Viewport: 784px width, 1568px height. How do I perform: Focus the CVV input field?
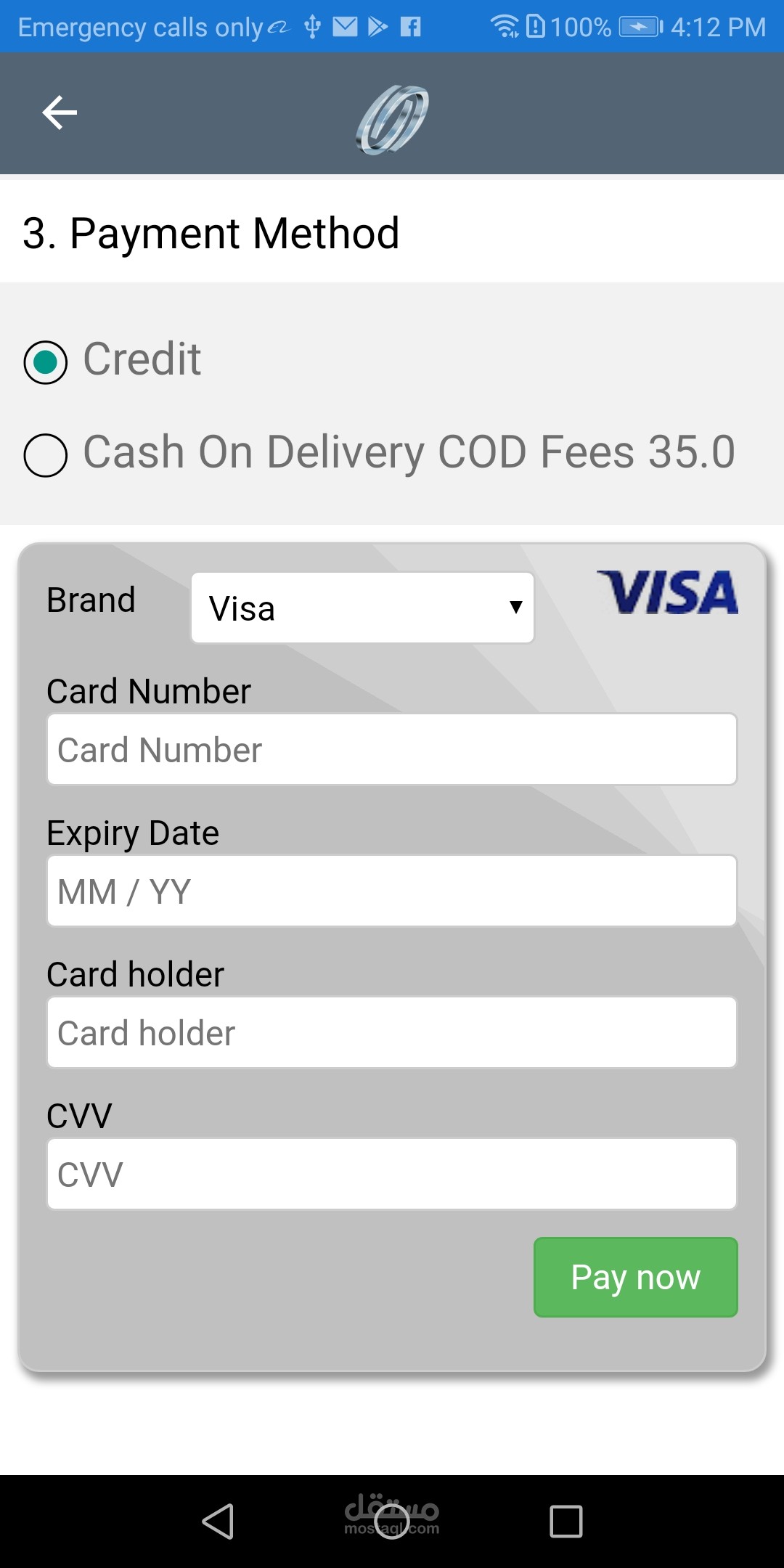pos(392,1174)
